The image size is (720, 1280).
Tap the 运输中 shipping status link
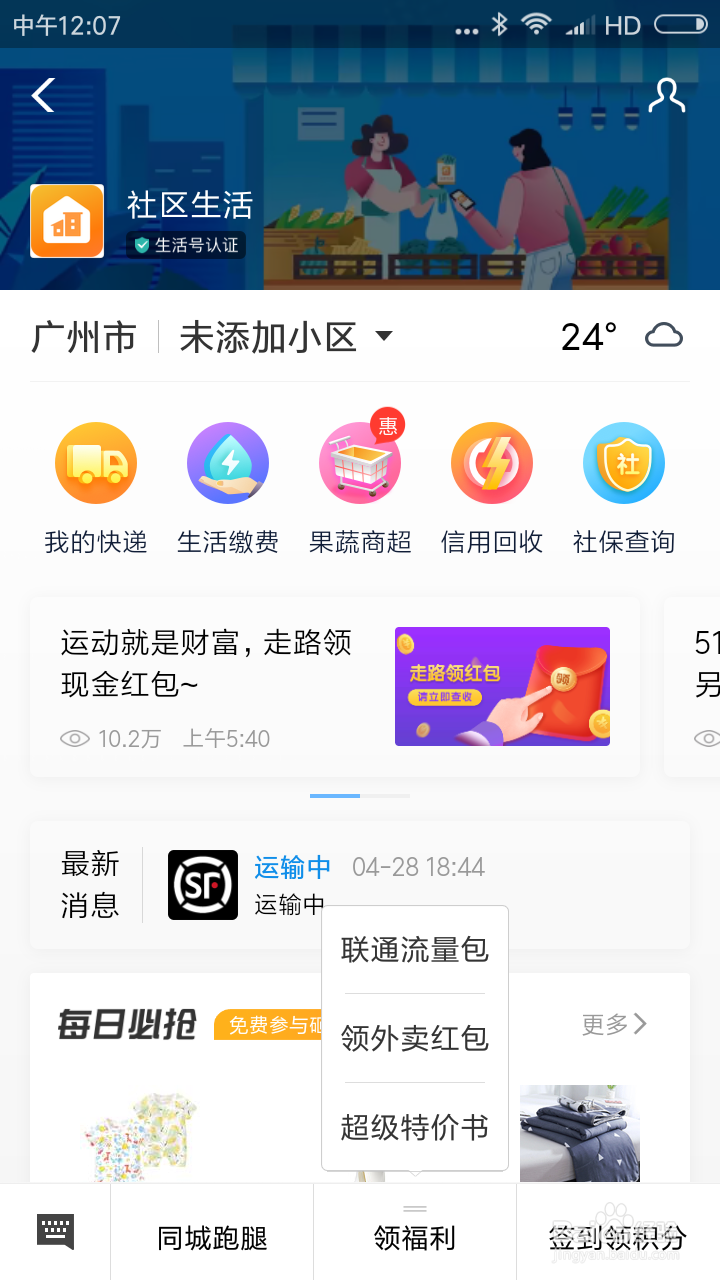tap(291, 867)
